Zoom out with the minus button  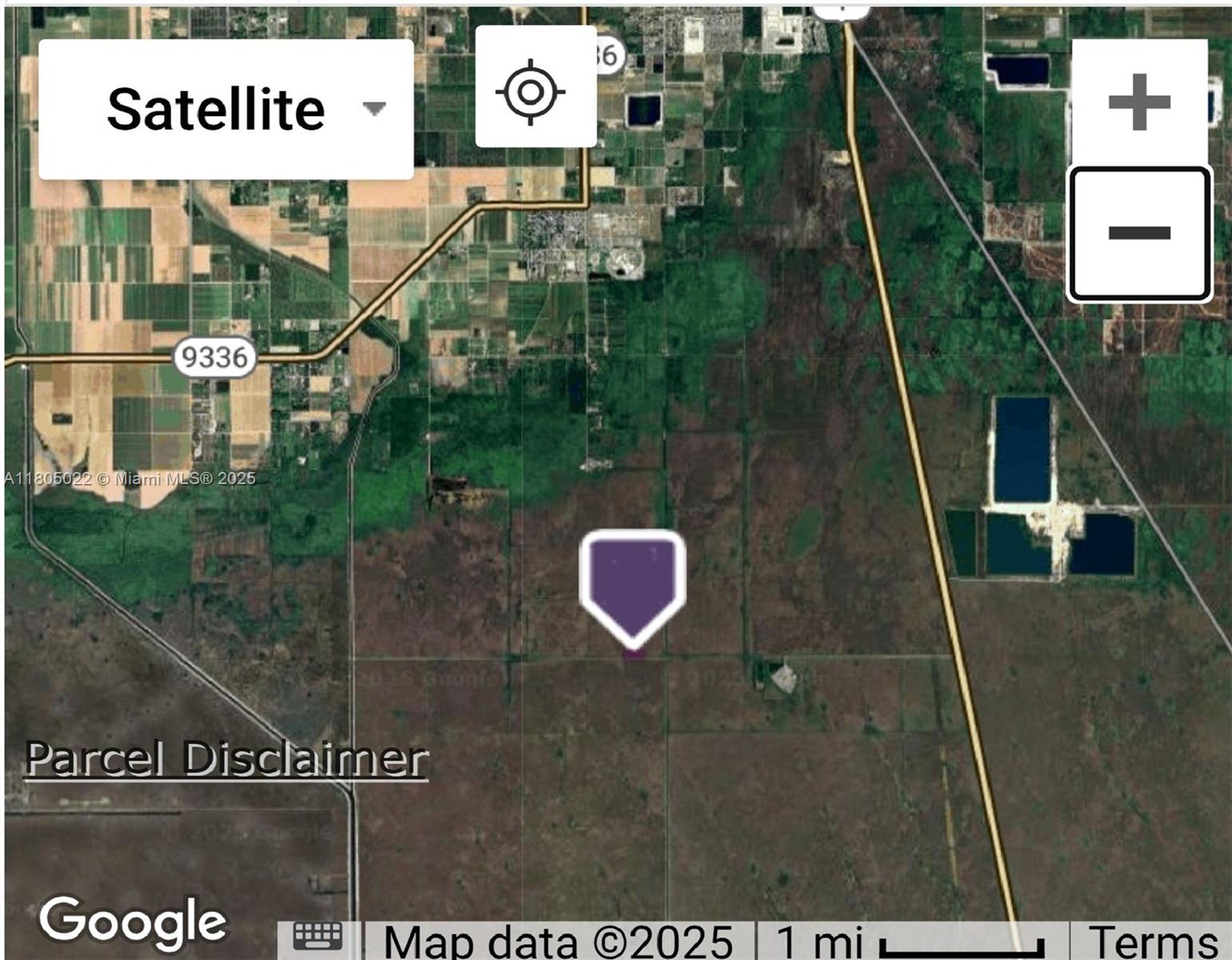click(x=1139, y=234)
